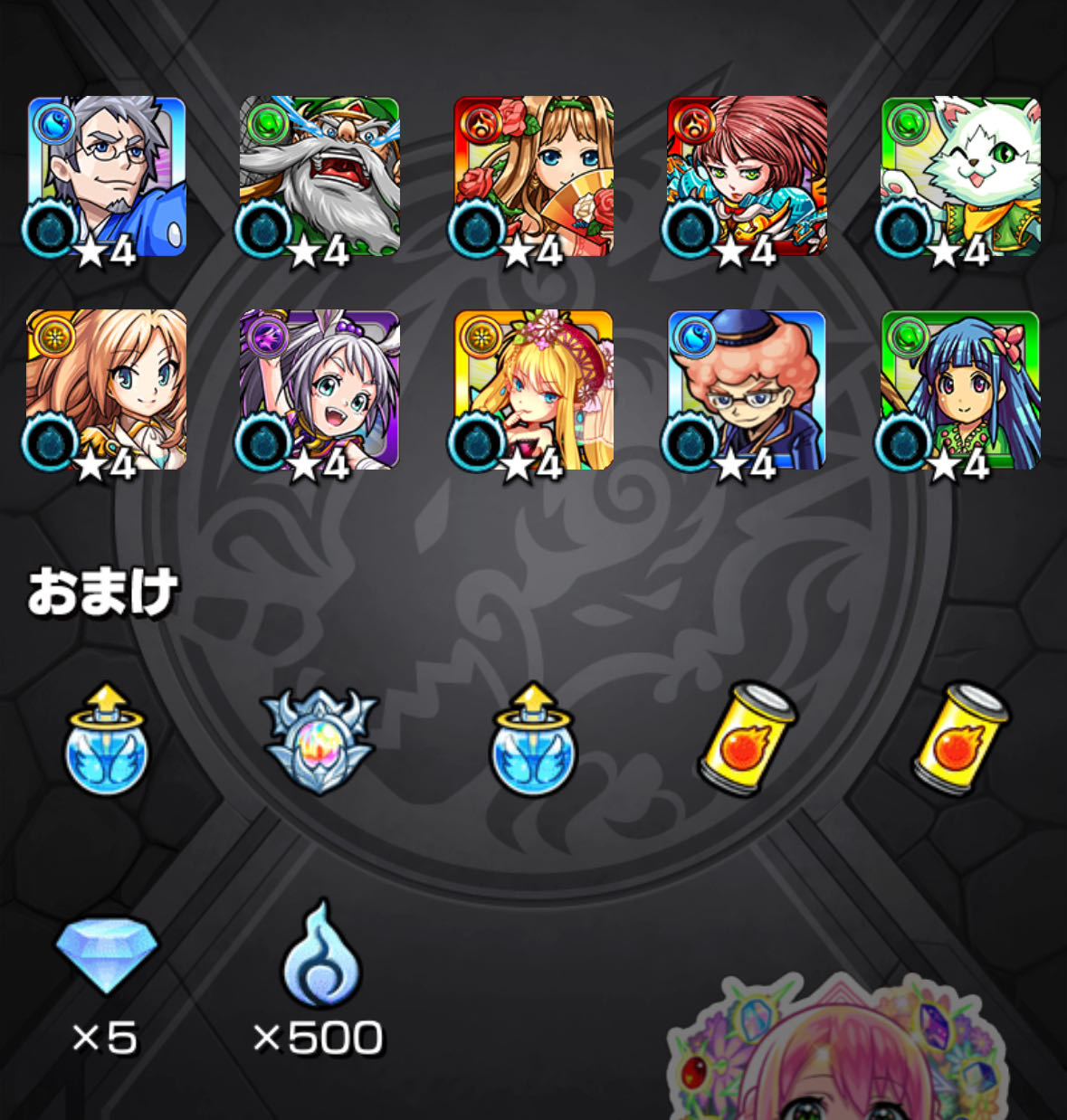View the silver-haired girl on purple background
The height and width of the screenshot is (1120, 1067).
[x=319, y=390]
